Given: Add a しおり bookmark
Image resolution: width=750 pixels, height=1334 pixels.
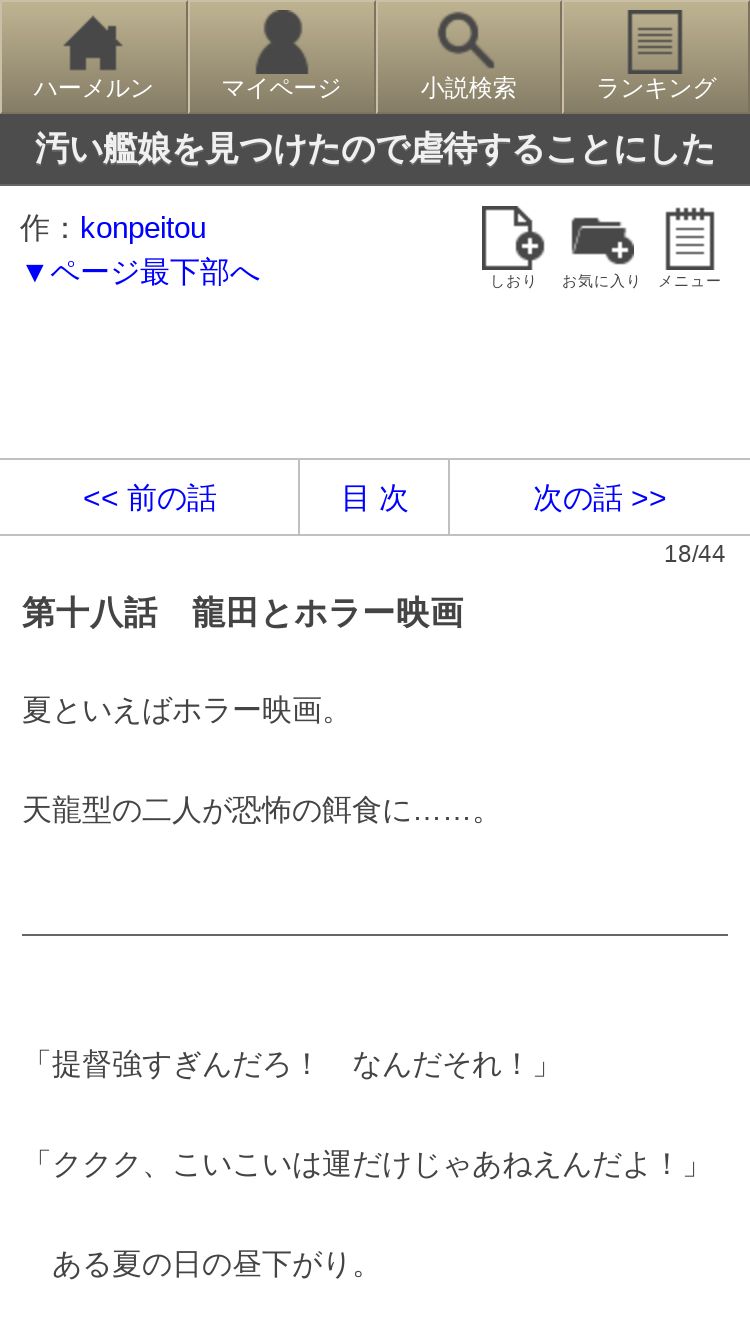Looking at the screenshot, I should pos(512,248).
